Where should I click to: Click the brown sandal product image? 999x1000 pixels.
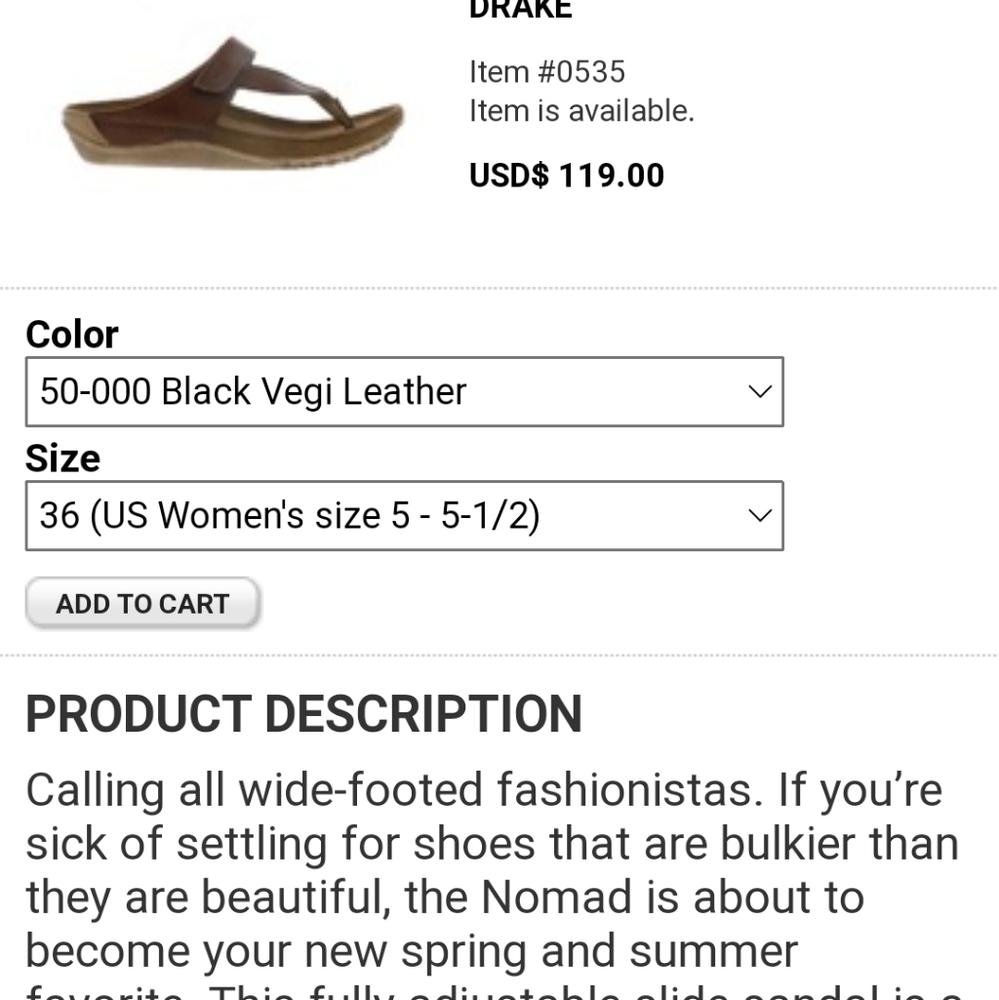[230, 100]
